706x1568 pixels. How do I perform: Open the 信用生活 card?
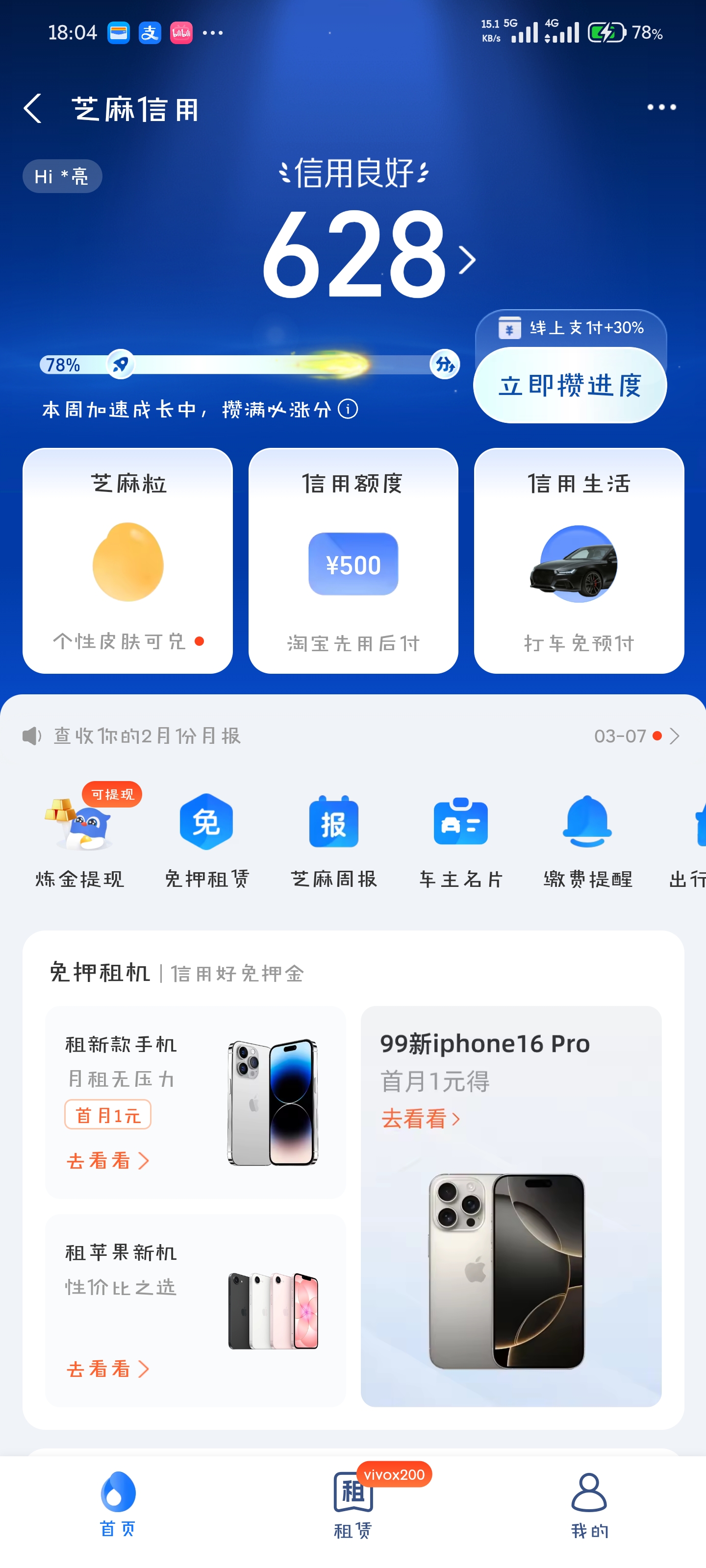[x=579, y=560]
